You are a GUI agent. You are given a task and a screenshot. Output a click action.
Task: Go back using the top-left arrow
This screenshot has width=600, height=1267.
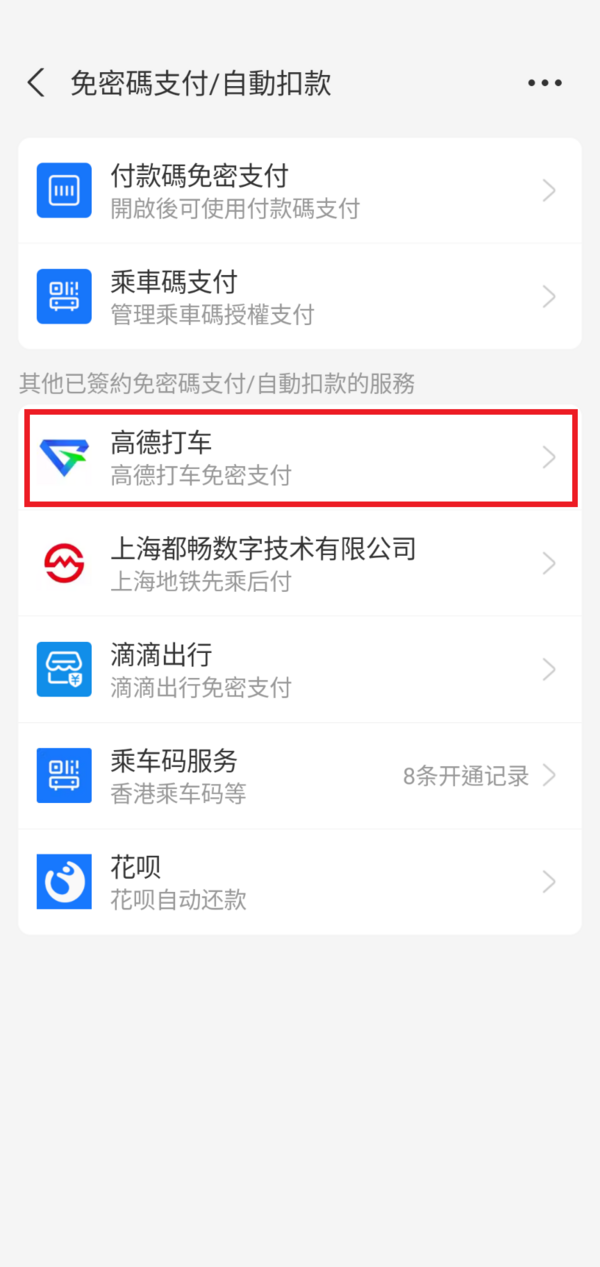(37, 83)
